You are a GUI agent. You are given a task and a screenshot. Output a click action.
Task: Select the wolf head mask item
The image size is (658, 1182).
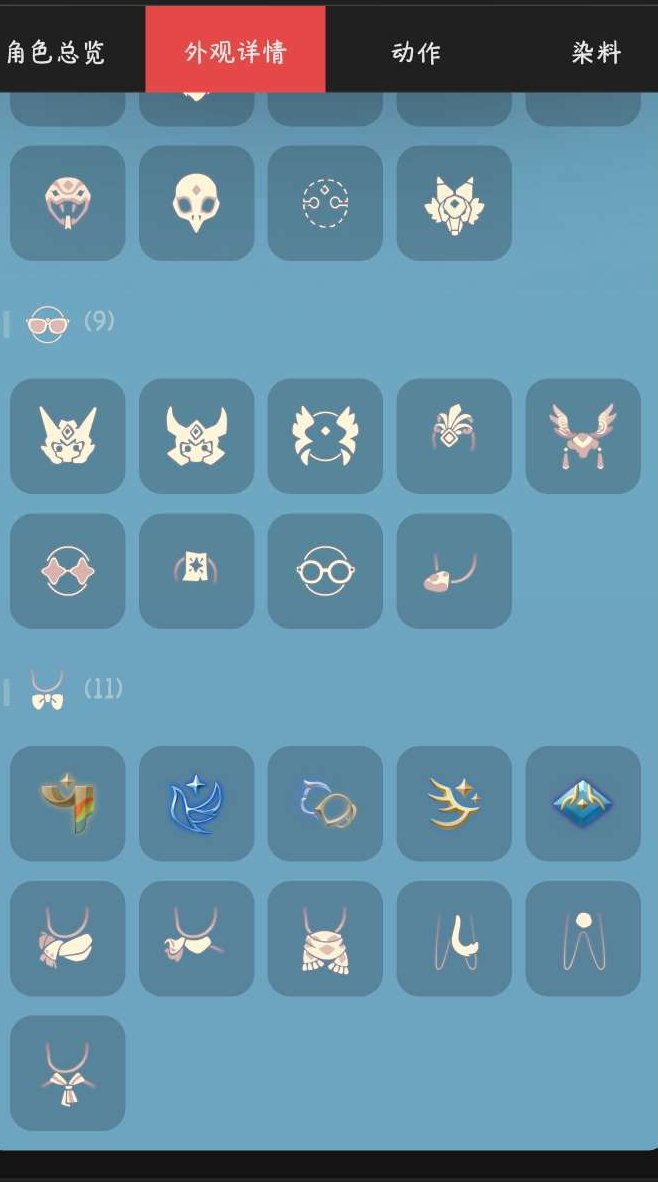click(454, 203)
